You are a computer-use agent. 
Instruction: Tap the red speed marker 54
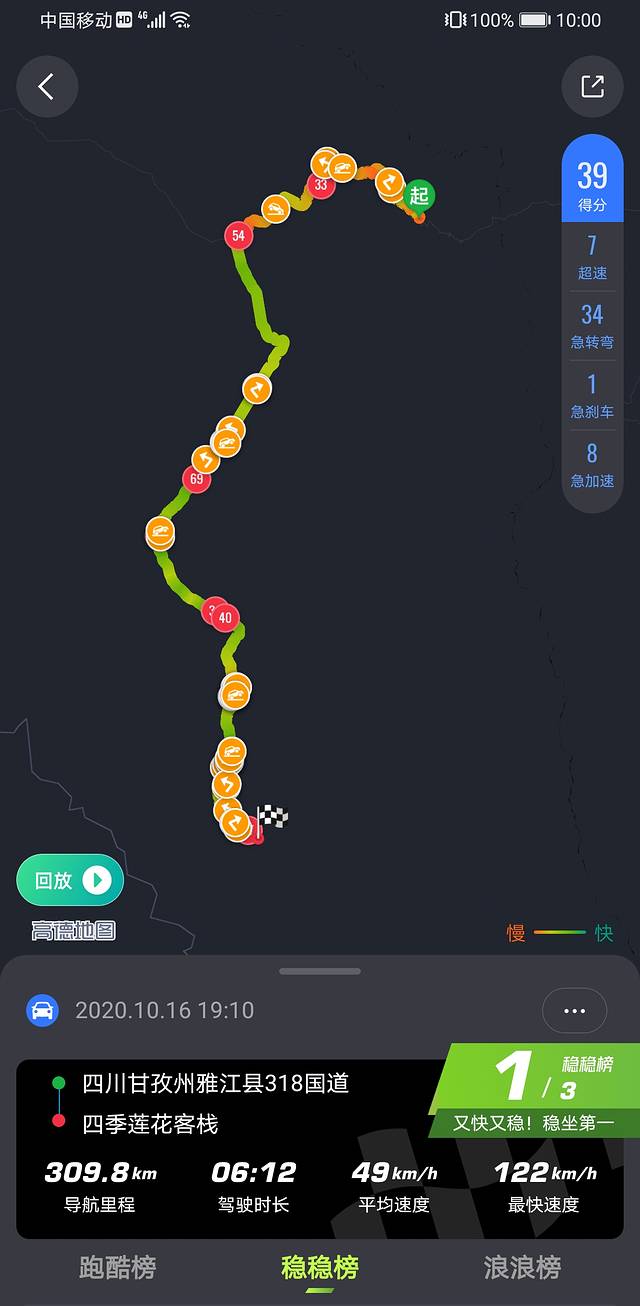(x=238, y=236)
